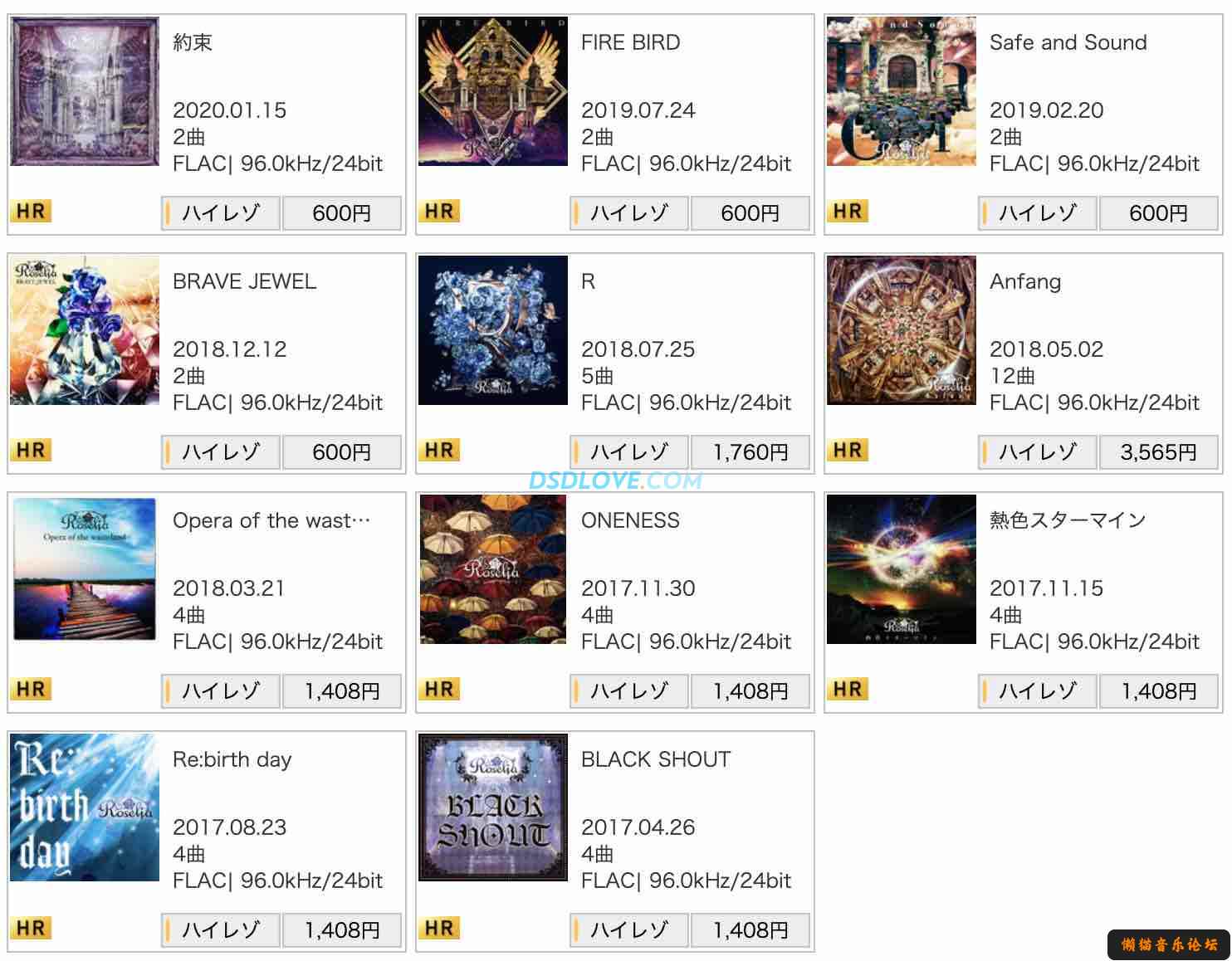Open the 約束 album card

pos(85,91)
